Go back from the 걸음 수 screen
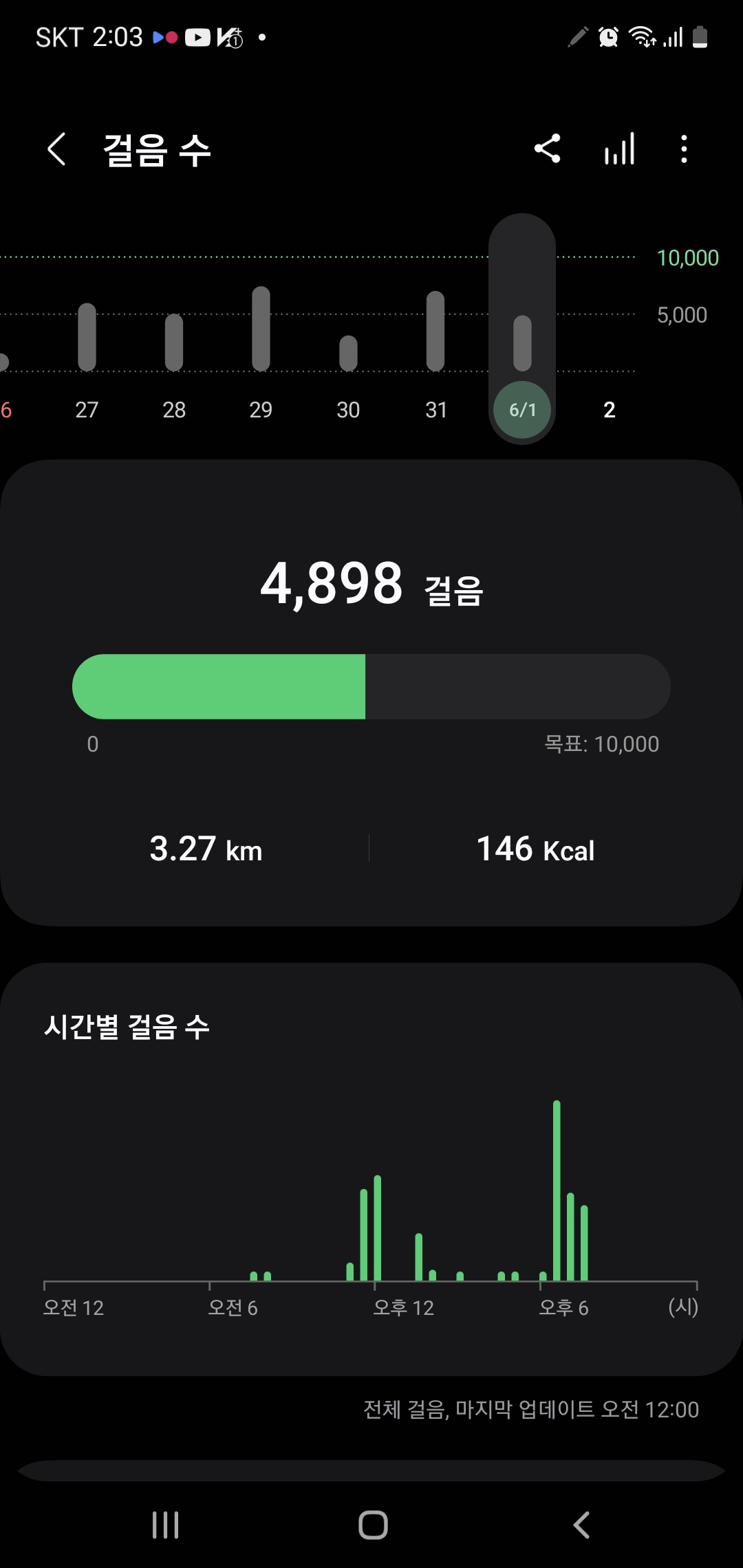 [56, 149]
